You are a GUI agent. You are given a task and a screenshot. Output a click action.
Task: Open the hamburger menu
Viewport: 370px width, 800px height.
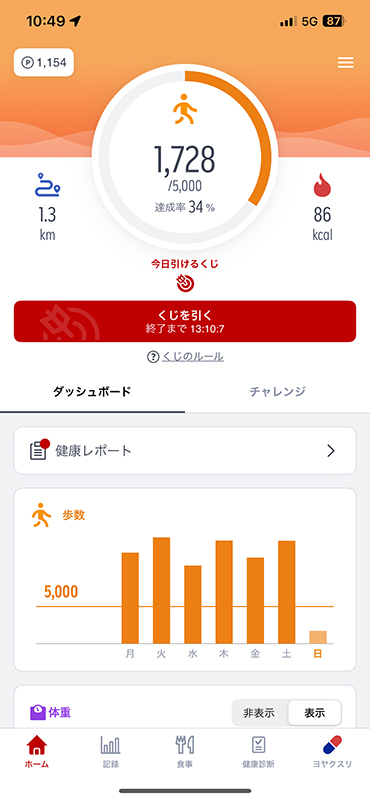(x=346, y=63)
